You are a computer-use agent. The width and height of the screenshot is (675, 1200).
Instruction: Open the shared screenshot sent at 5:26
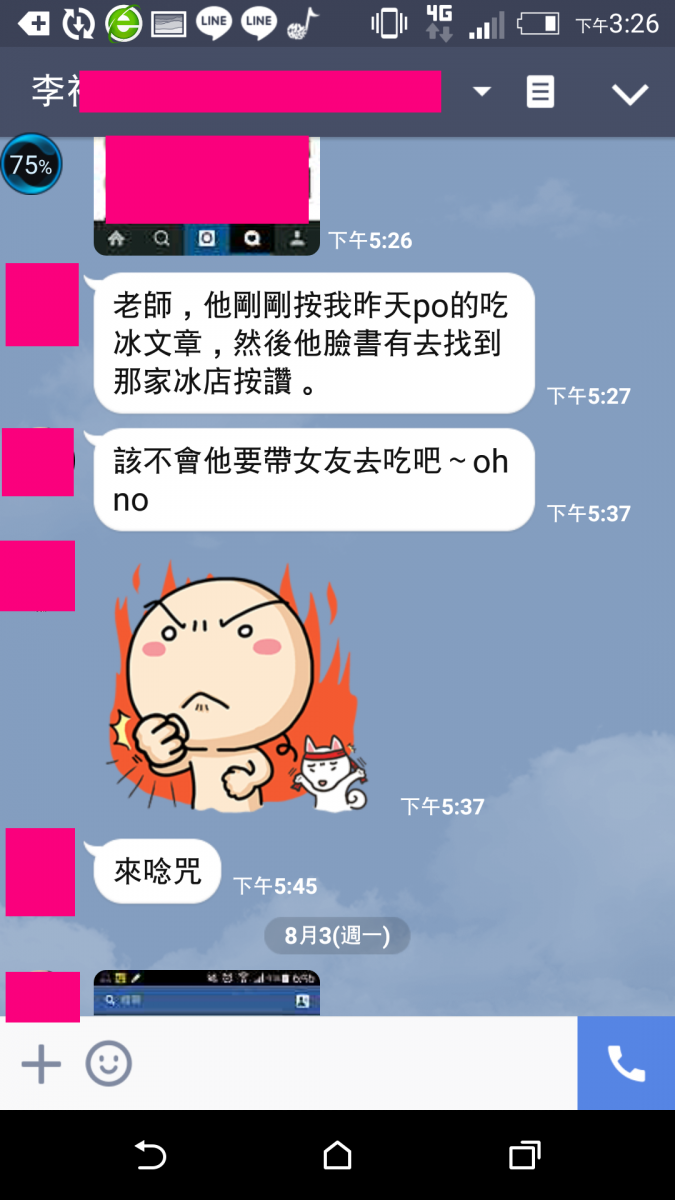click(206, 197)
